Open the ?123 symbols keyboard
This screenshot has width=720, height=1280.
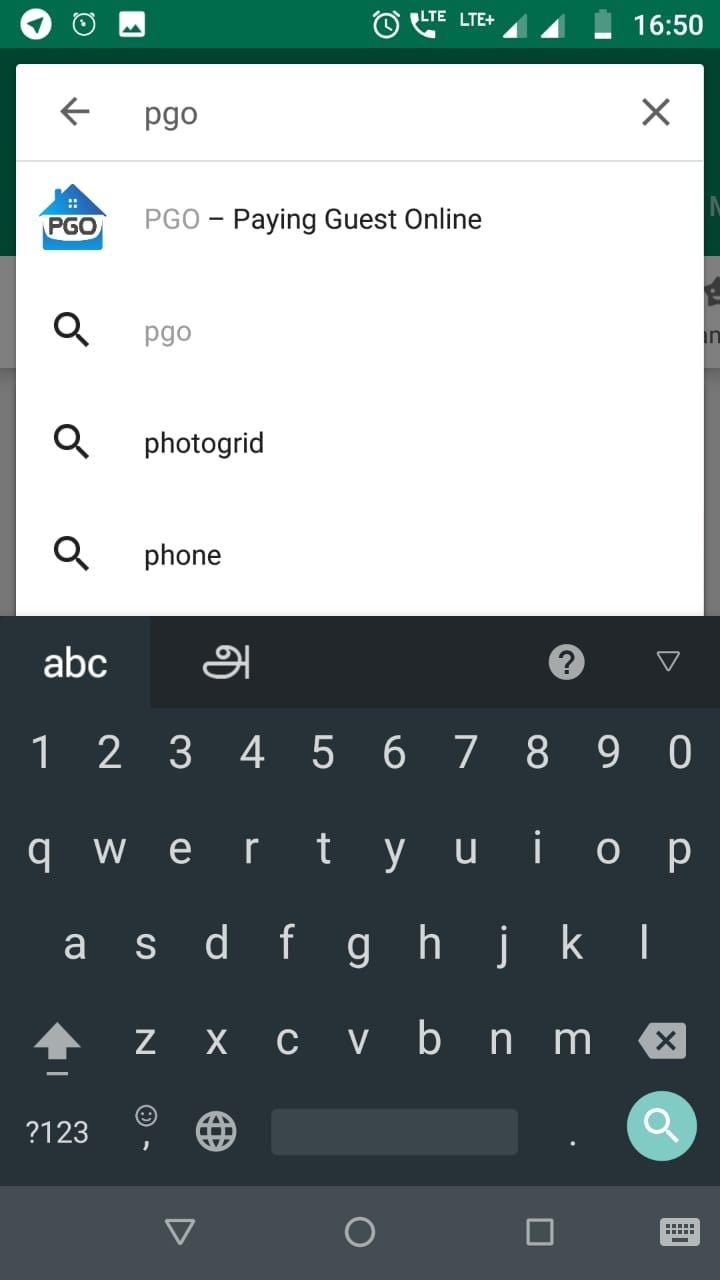click(57, 1131)
